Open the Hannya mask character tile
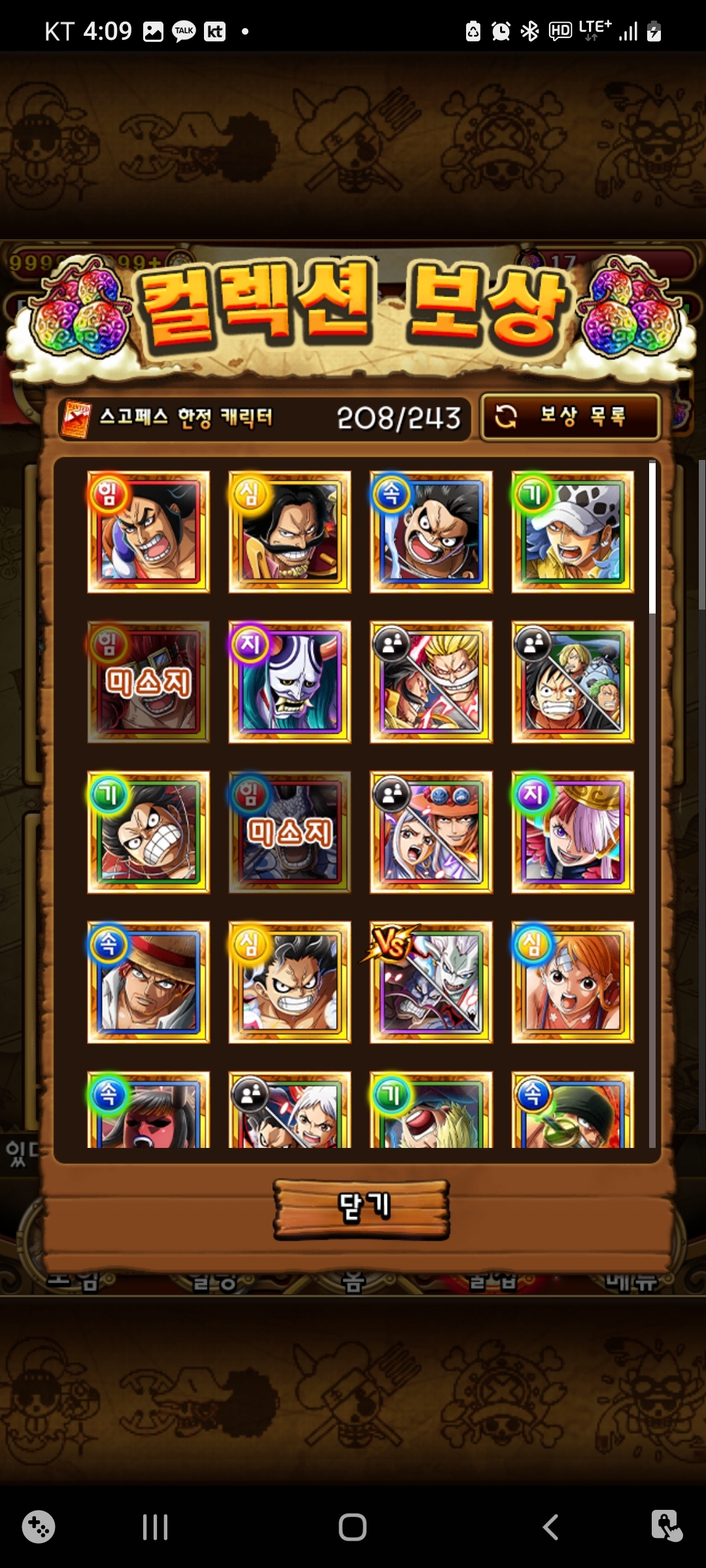Screen dimensions: 706x1568 tap(290, 682)
